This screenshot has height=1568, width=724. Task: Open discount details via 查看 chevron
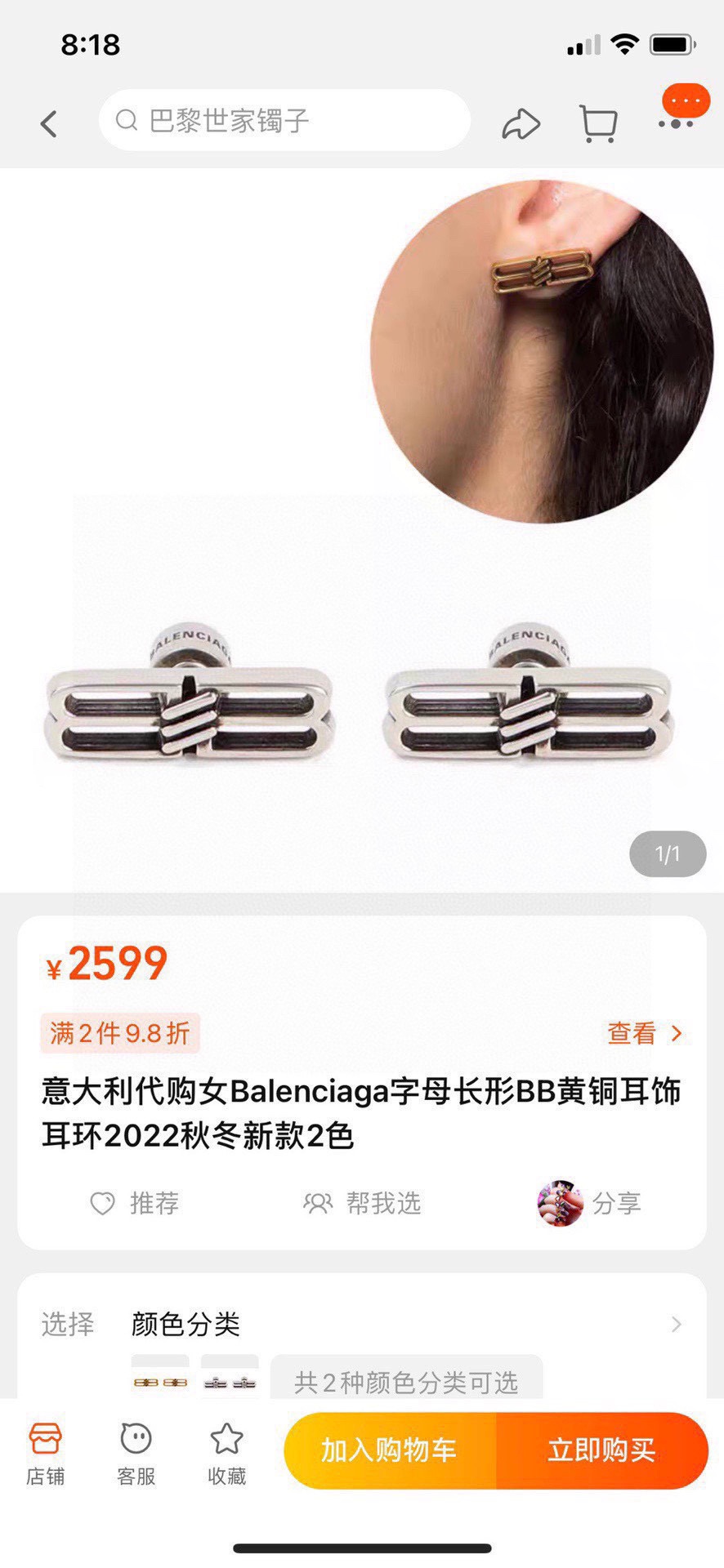645,1034
